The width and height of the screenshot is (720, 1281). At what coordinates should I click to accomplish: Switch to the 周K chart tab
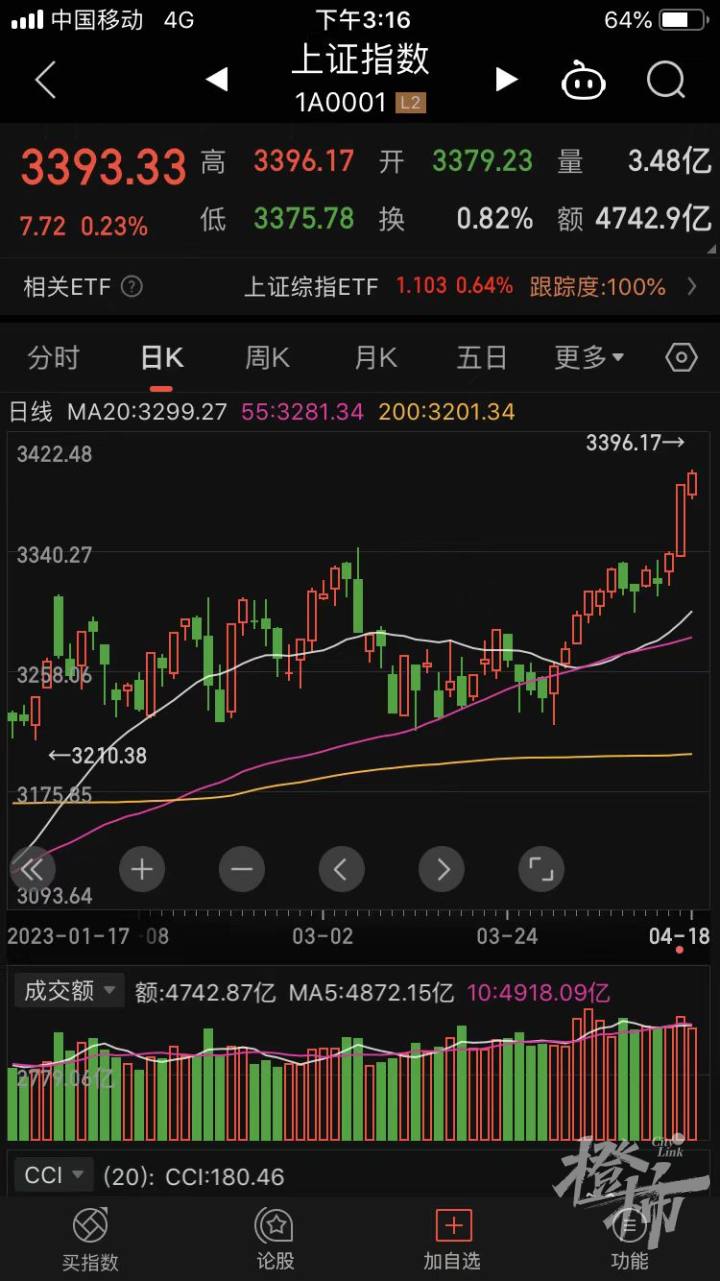pyautogui.click(x=267, y=358)
